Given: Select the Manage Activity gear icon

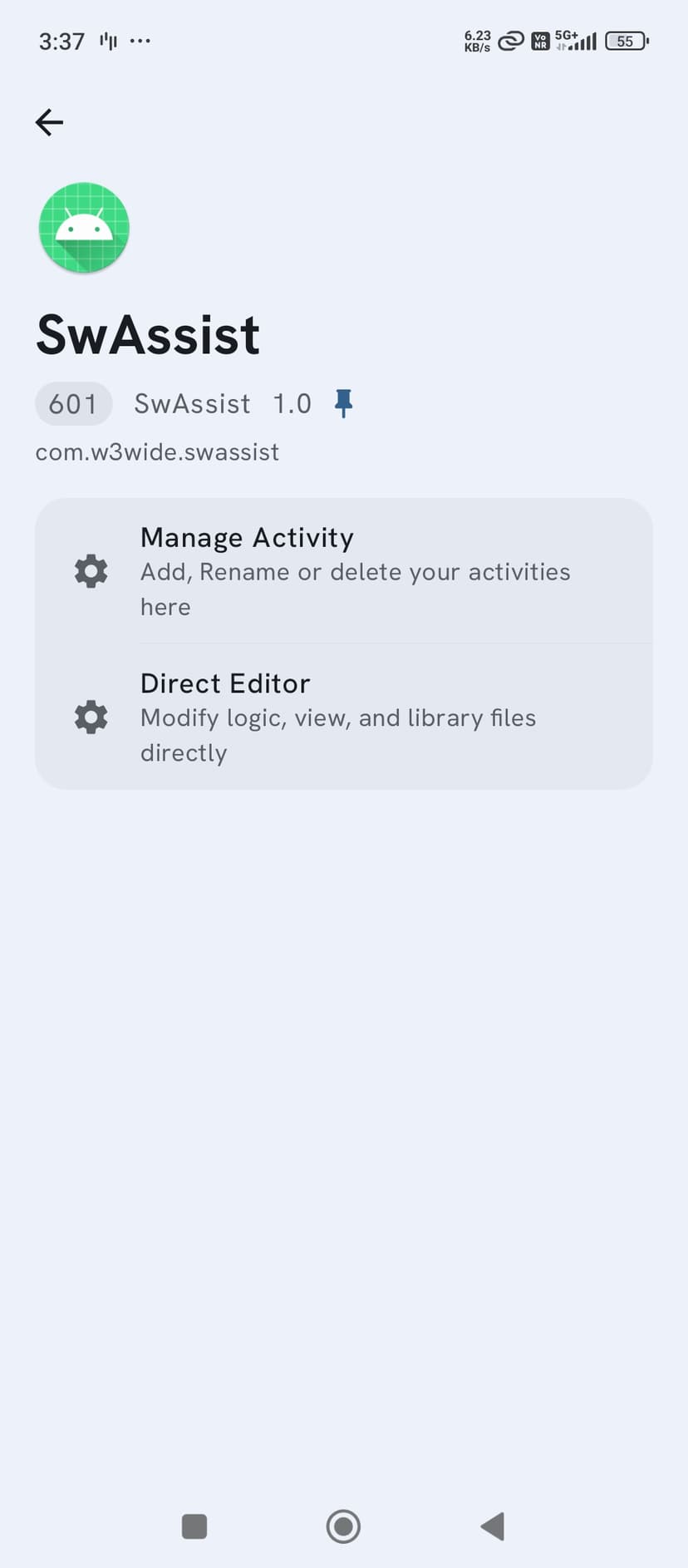Looking at the screenshot, I should coord(91,570).
